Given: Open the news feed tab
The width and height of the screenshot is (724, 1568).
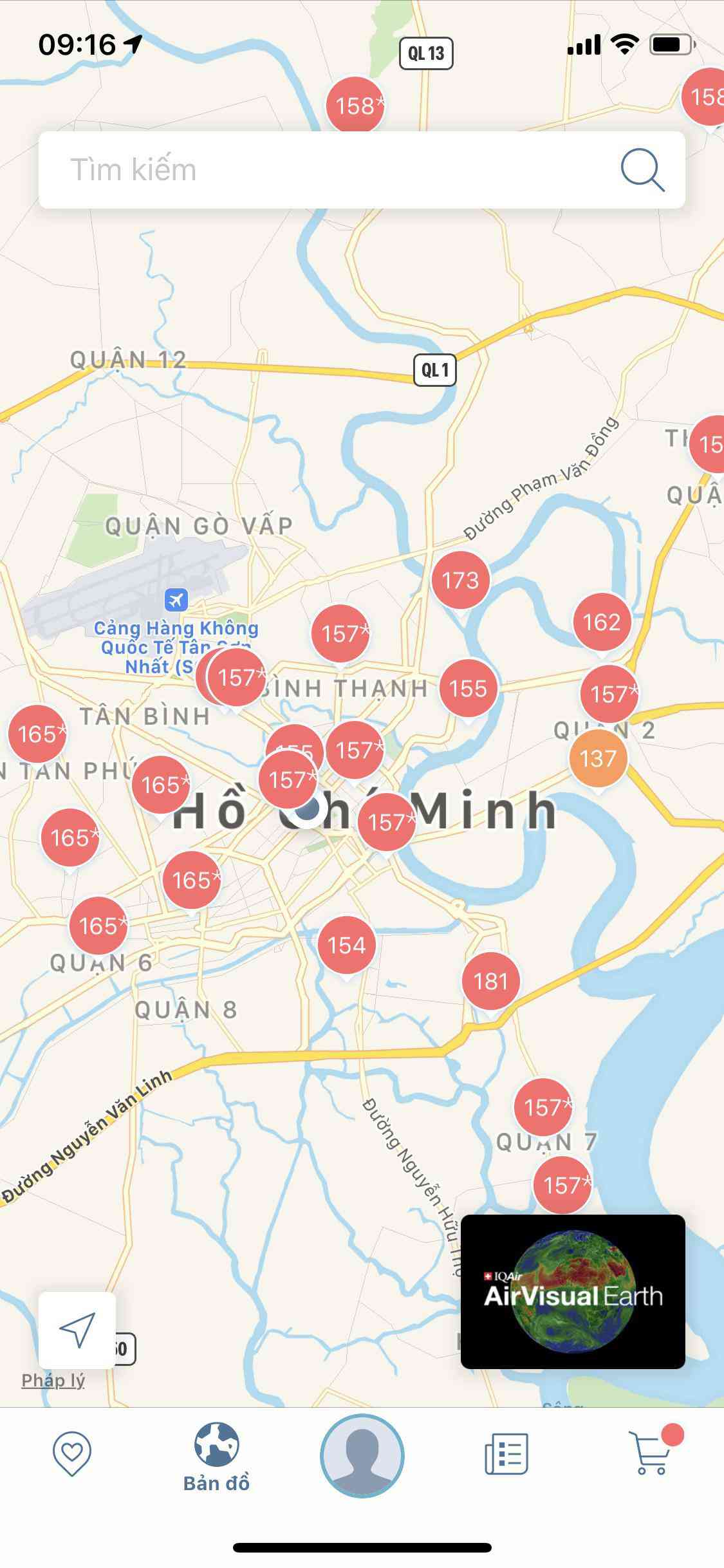Looking at the screenshot, I should pyautogui.click(x=506, y=1453).
